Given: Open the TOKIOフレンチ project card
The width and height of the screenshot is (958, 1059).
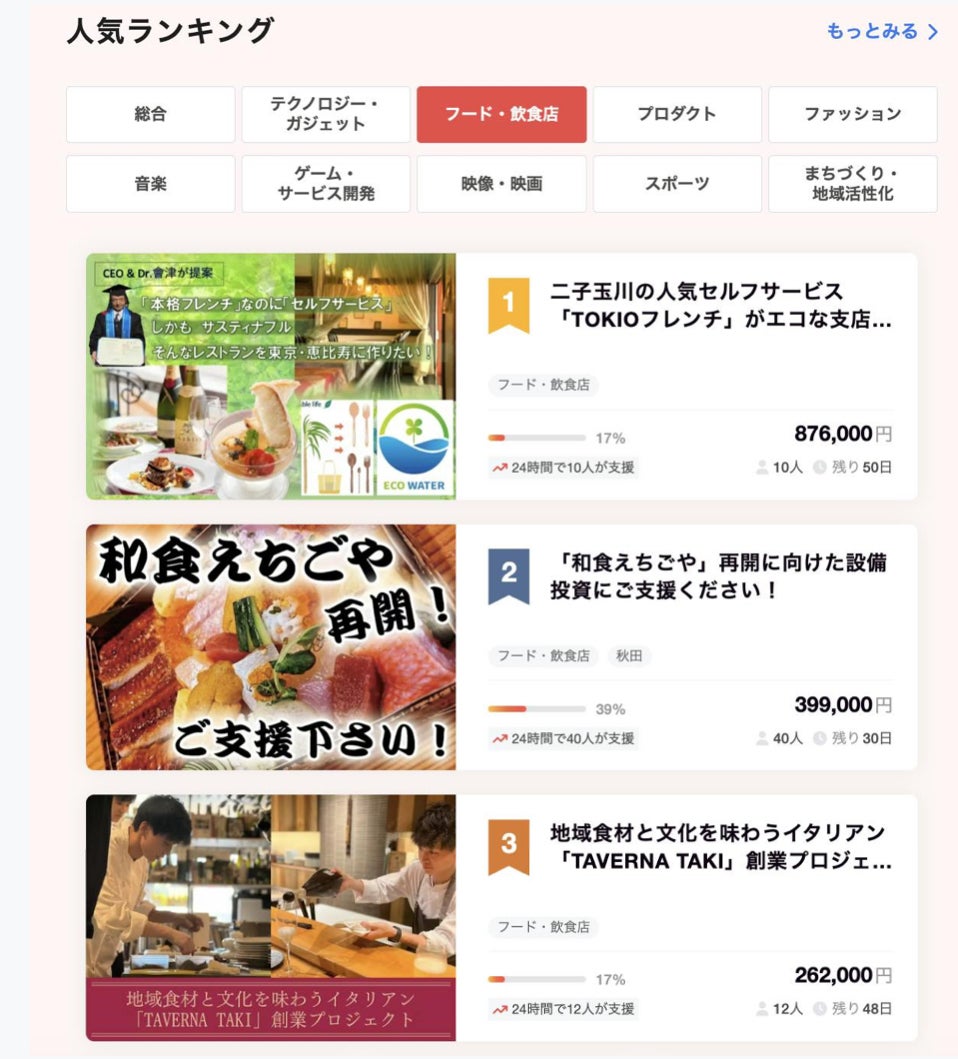Looking at the screenshot, I should pyautogui.click(x=720, y=306).
